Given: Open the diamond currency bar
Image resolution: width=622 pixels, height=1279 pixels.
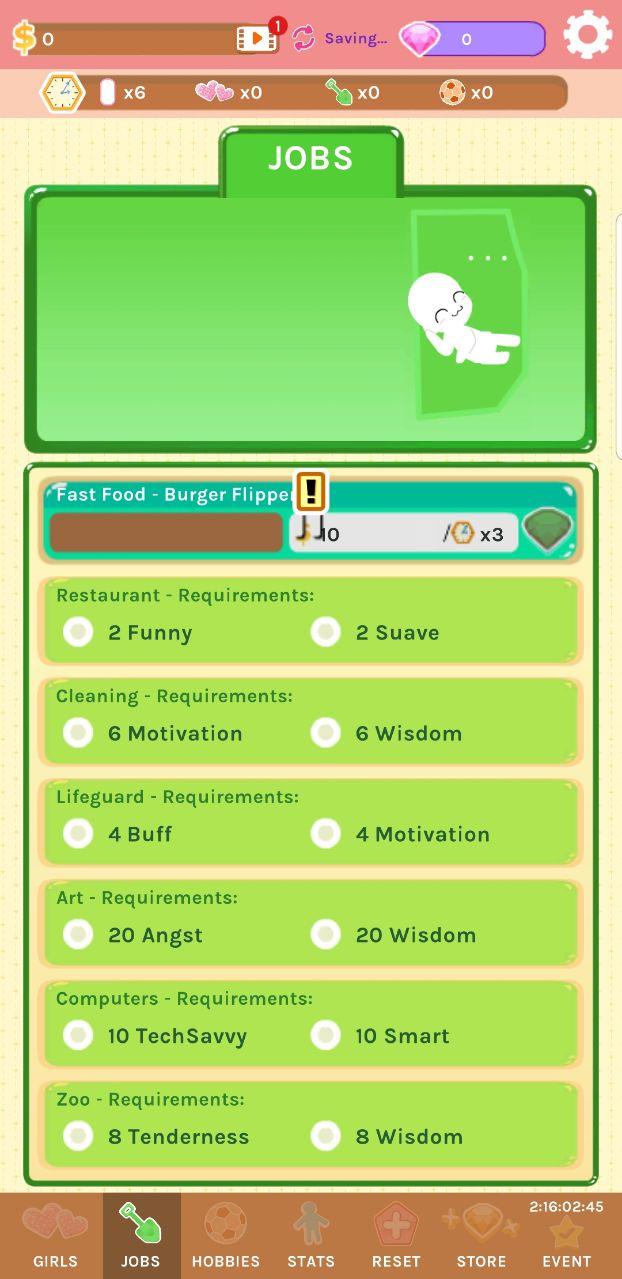Looking at the screenshot, I should [472, 39].
